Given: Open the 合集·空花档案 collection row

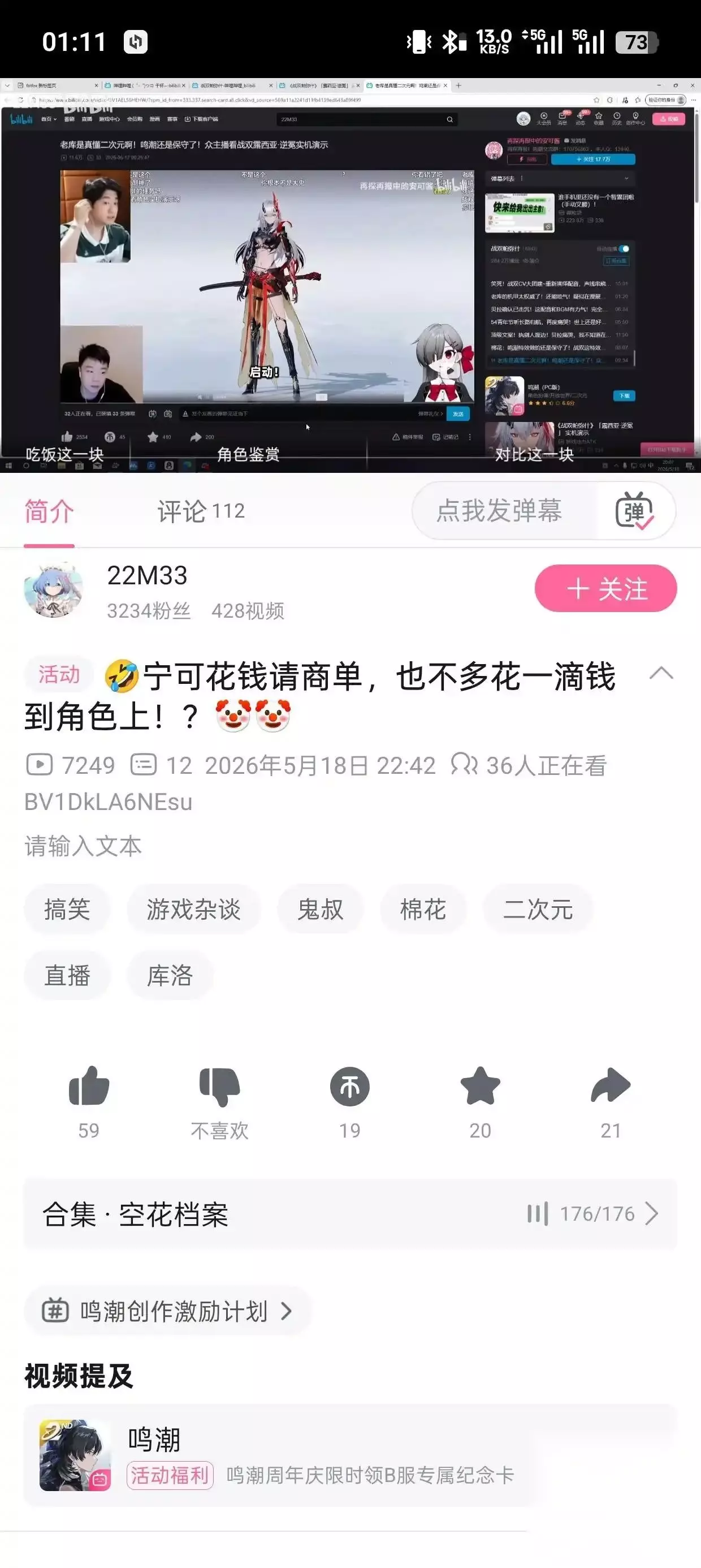Looking at the screenshot, I should coord(350,1214).
